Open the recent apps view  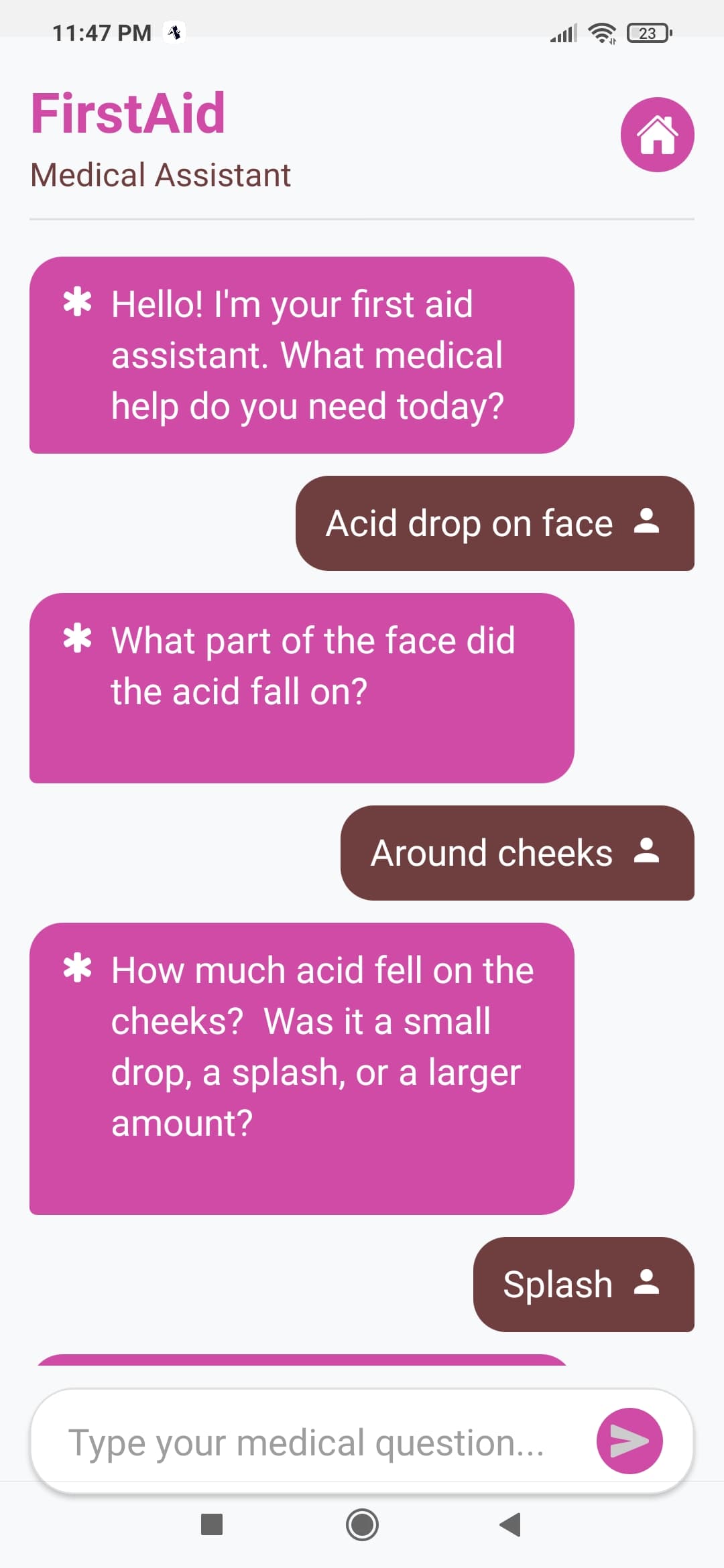212,1524
